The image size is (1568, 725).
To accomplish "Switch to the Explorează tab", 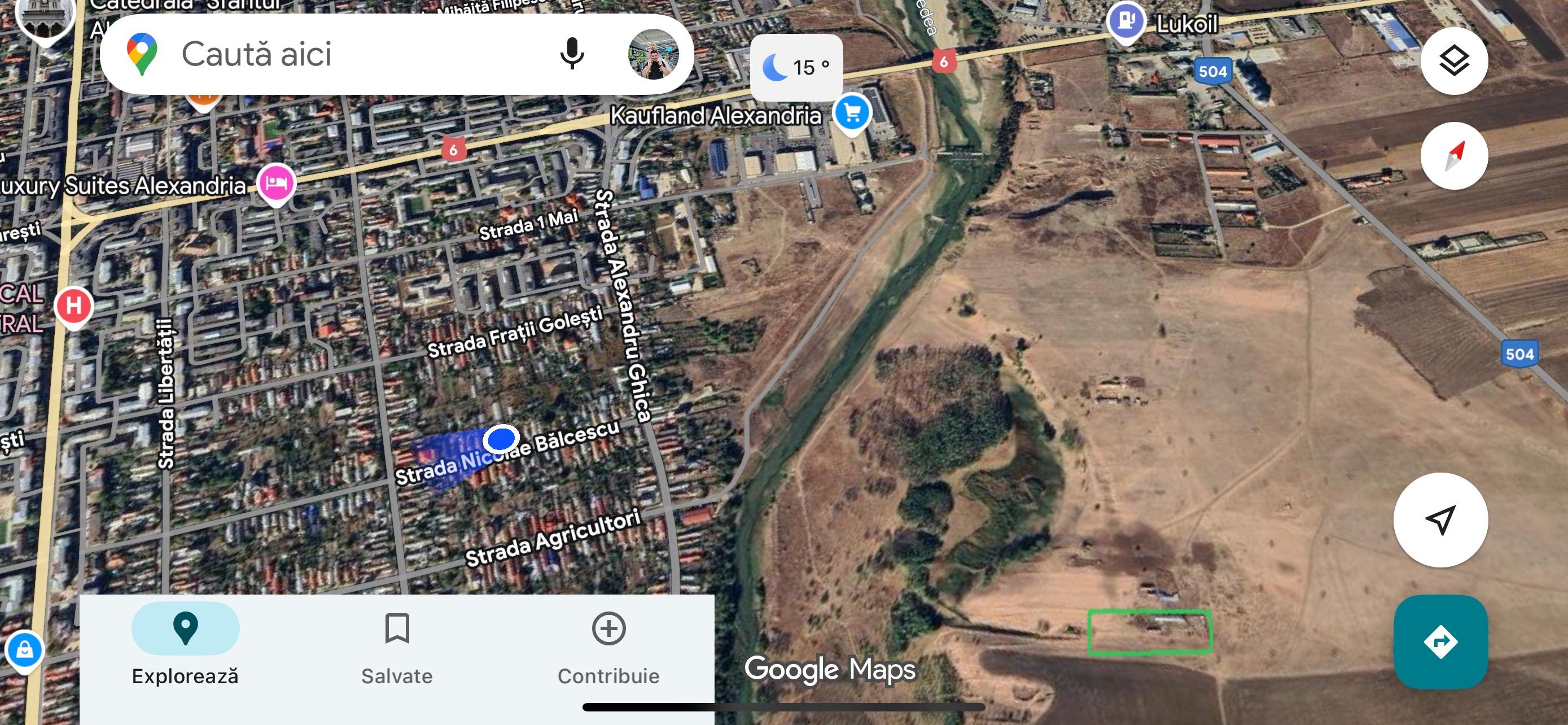I will 185,644.
